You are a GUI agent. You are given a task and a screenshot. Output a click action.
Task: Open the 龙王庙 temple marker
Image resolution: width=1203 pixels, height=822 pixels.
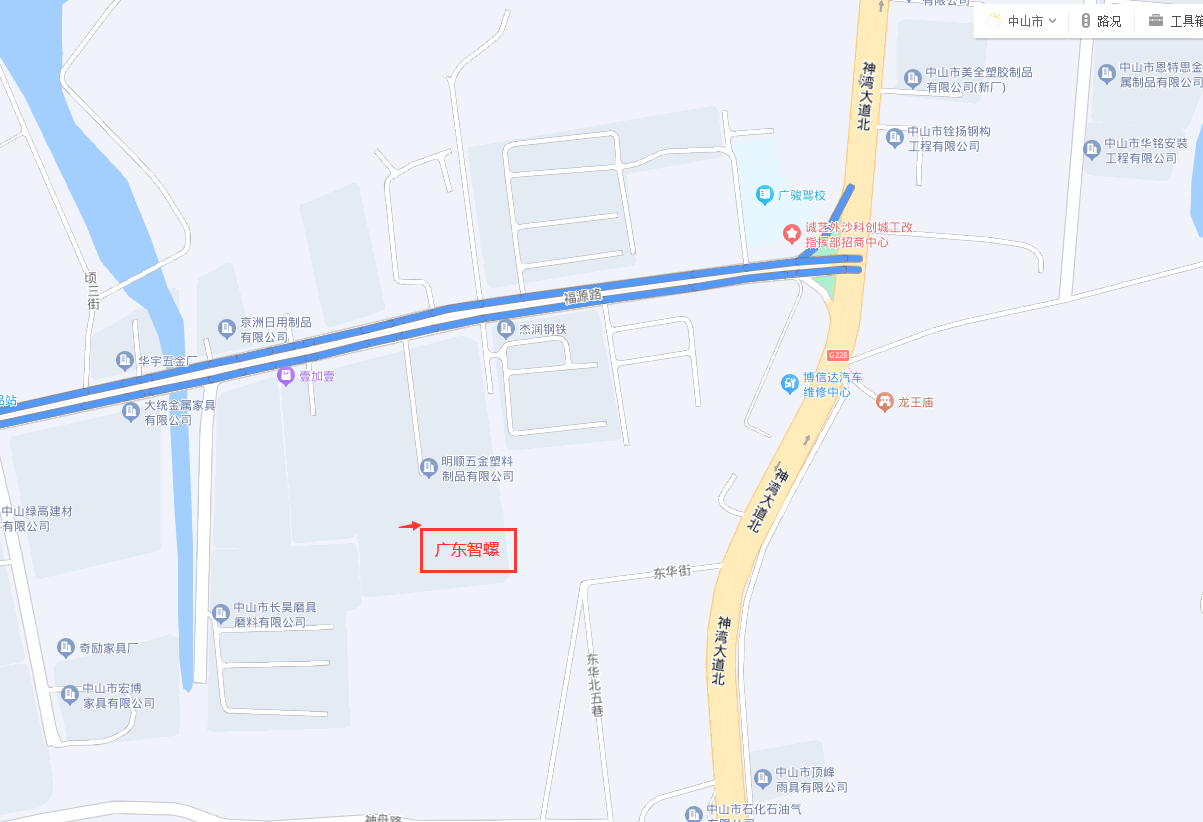click(x=884, y=402)
